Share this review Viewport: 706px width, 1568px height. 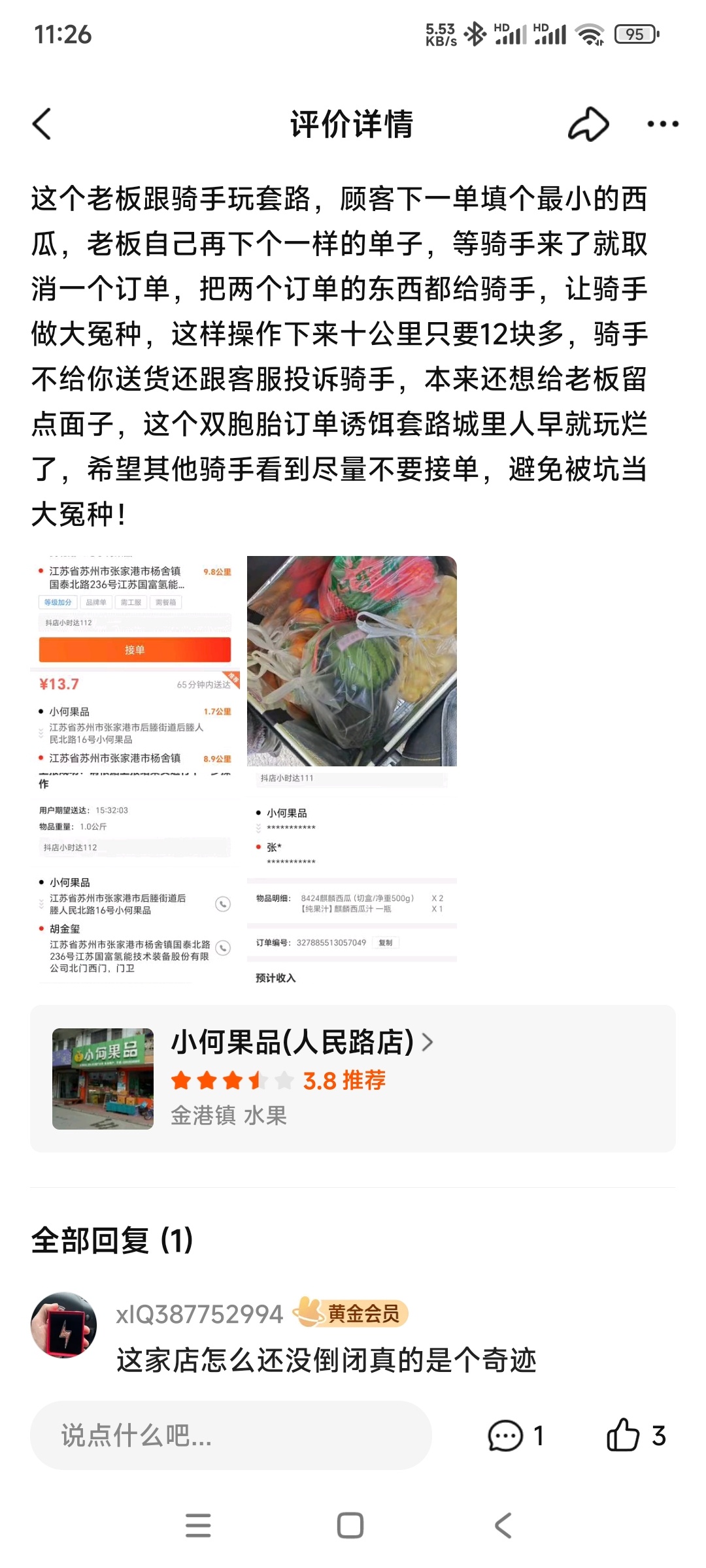click(588, 124)
